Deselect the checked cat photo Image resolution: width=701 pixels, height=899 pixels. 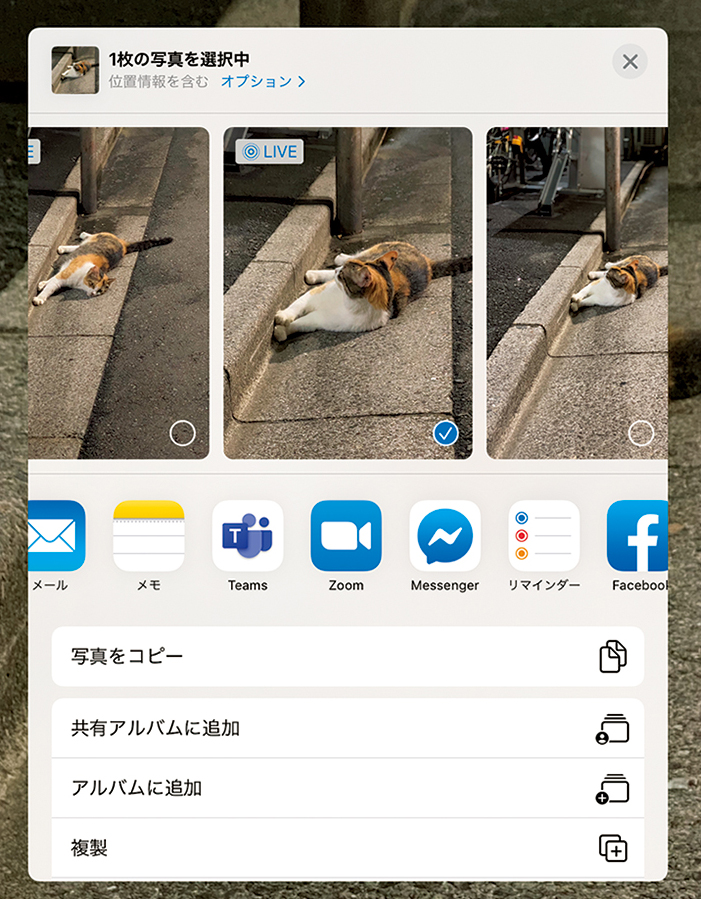(445, 433)
